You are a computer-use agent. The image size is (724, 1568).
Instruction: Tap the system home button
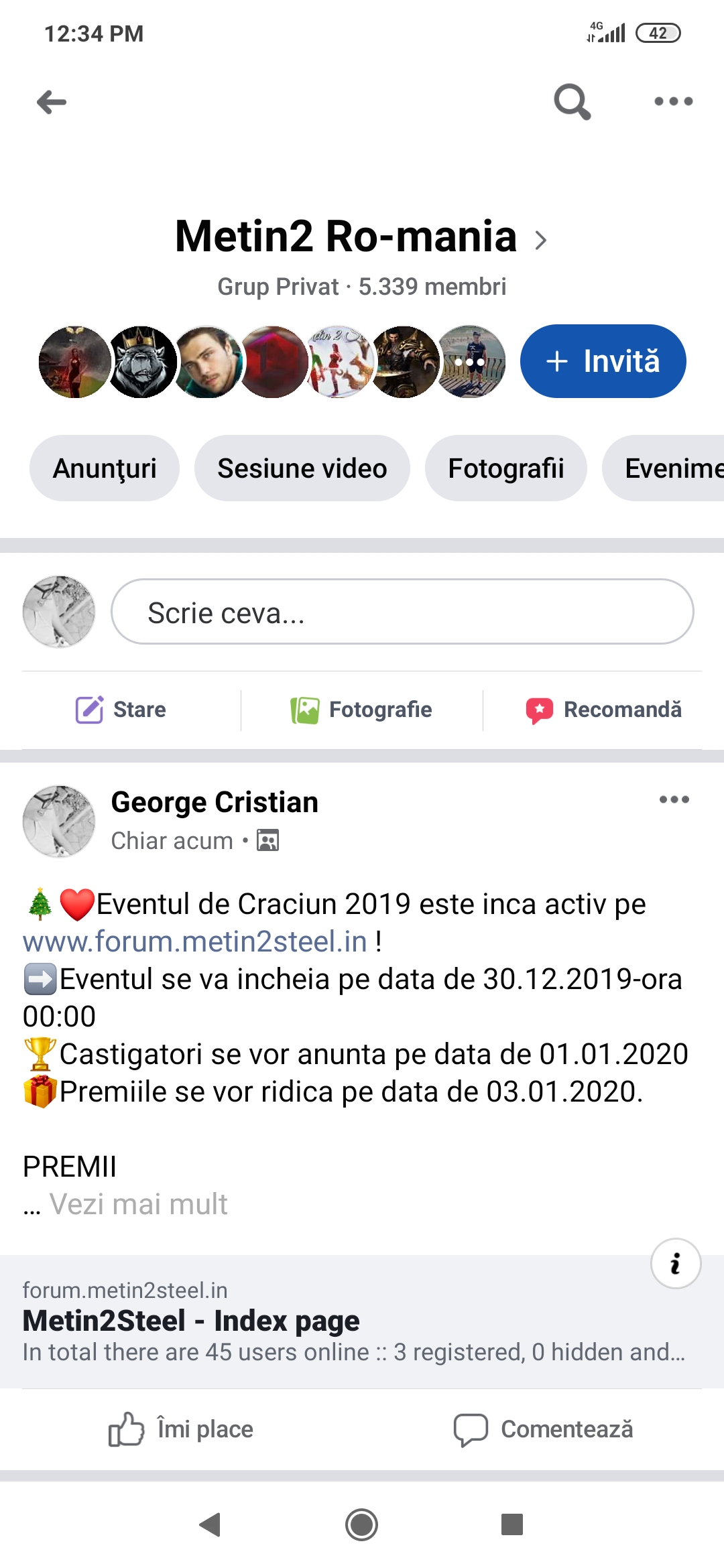coord(362,1525)
